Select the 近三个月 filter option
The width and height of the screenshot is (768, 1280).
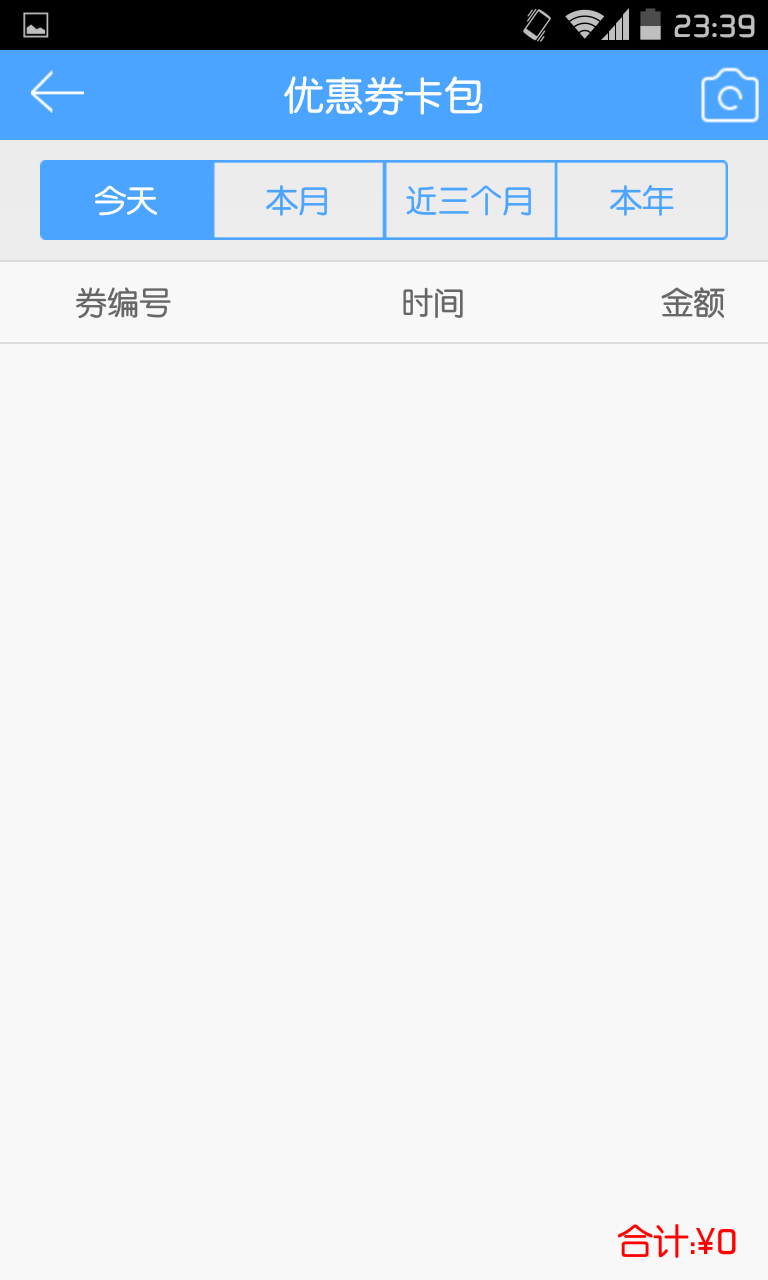pyautogui.click(x=469, y=200)
